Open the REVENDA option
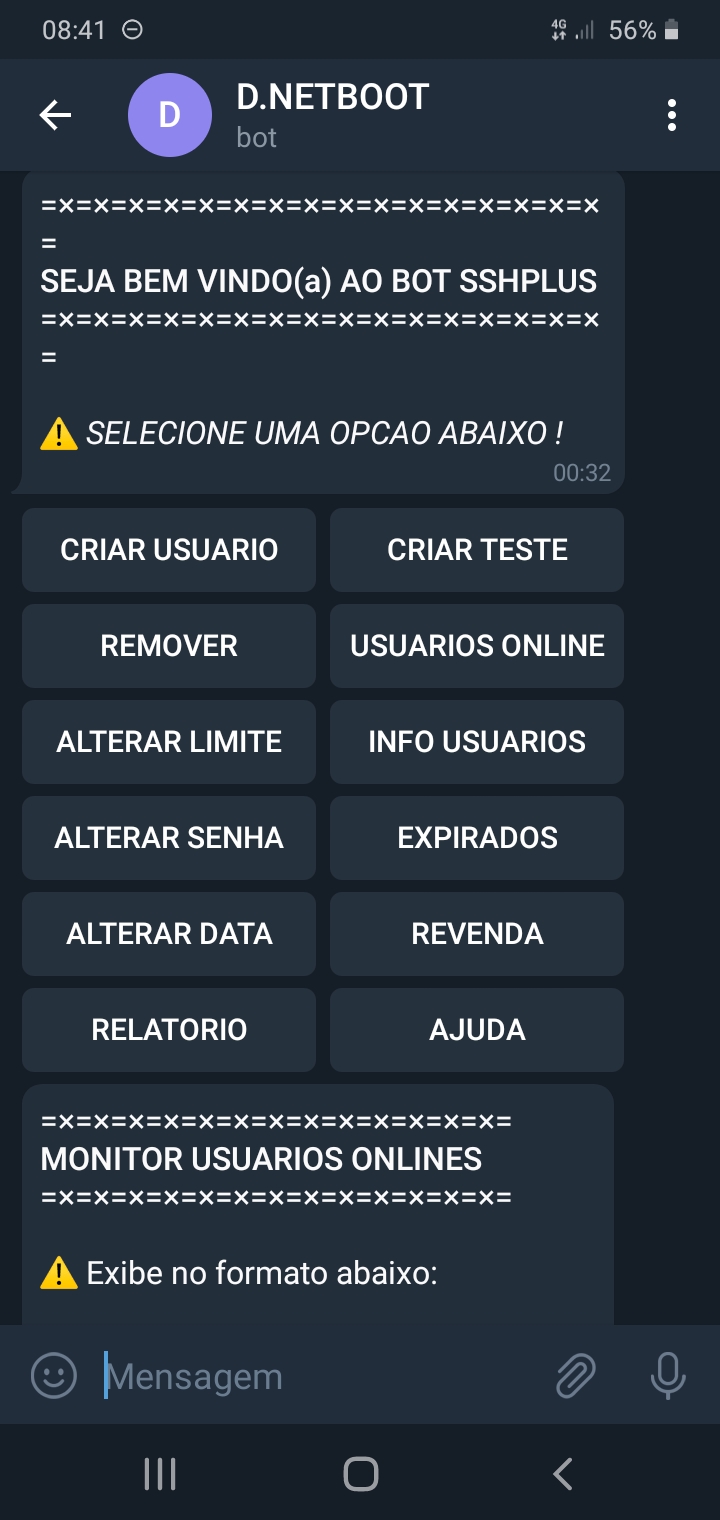Screen dimensions: 720x1520 pos(477,934)
